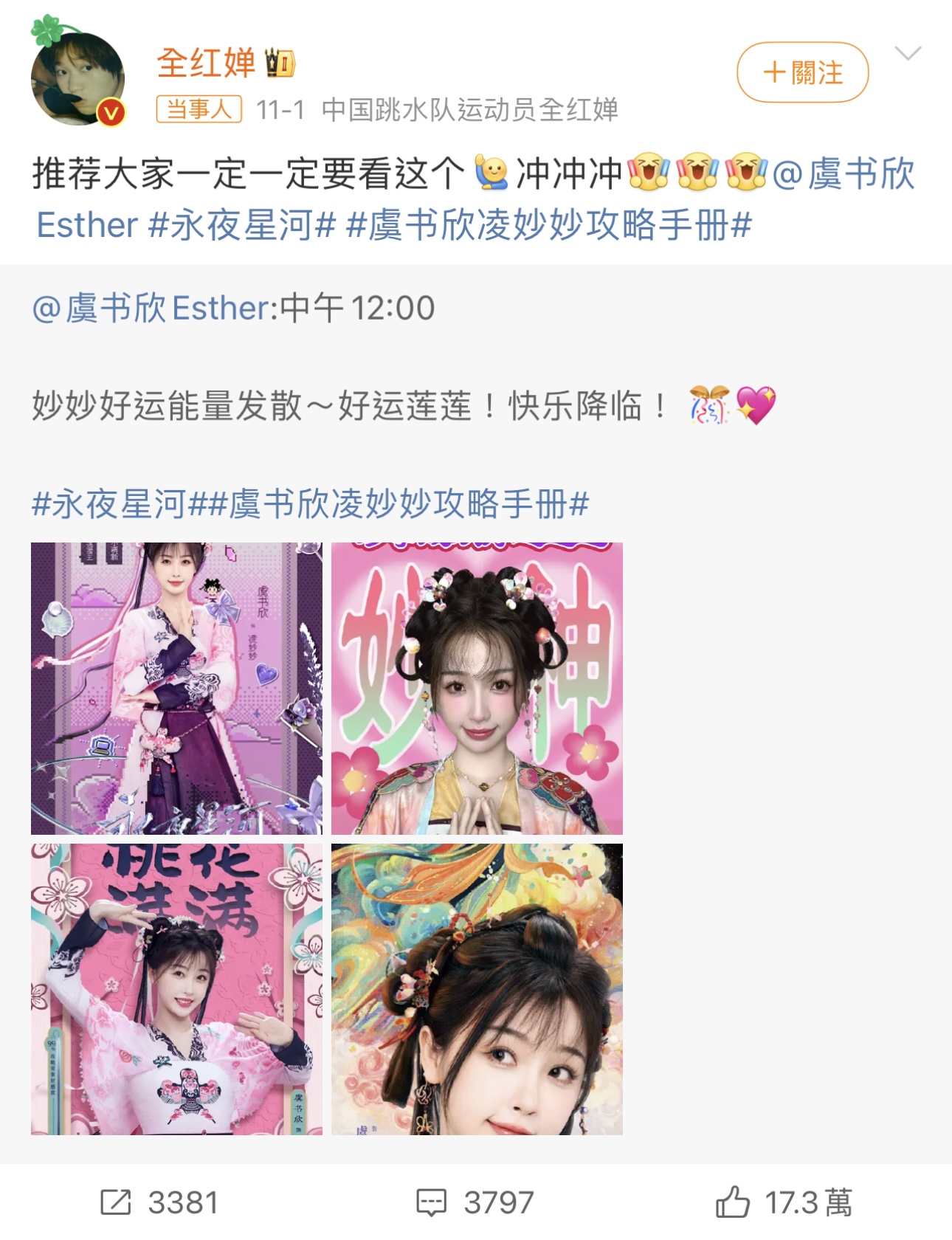Open the top post's #永夜星河# hashtag
The height and width of the screenshot is (1240, 952).
coord(242,224)
